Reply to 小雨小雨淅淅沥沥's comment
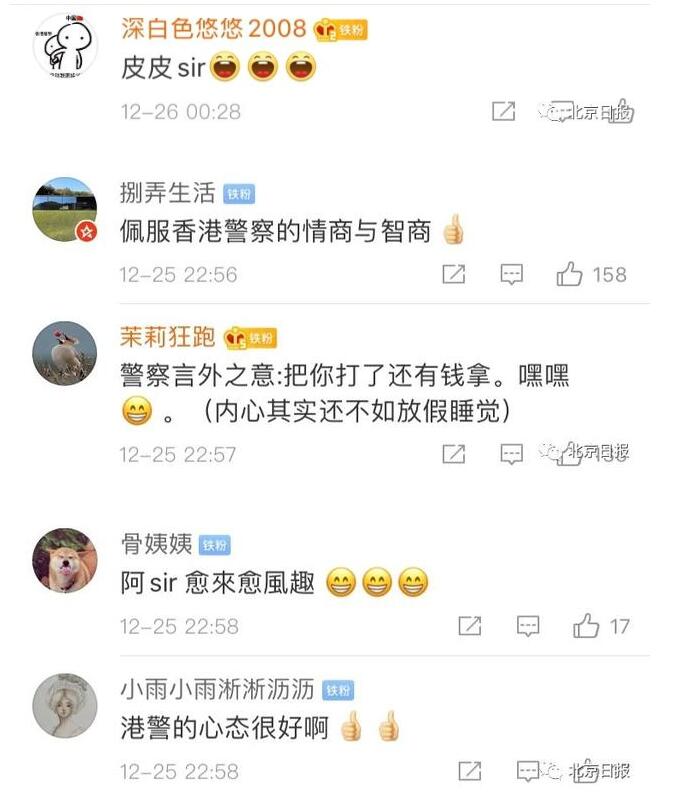Viewport: 685px width, 793px height. tap(528, 771)
